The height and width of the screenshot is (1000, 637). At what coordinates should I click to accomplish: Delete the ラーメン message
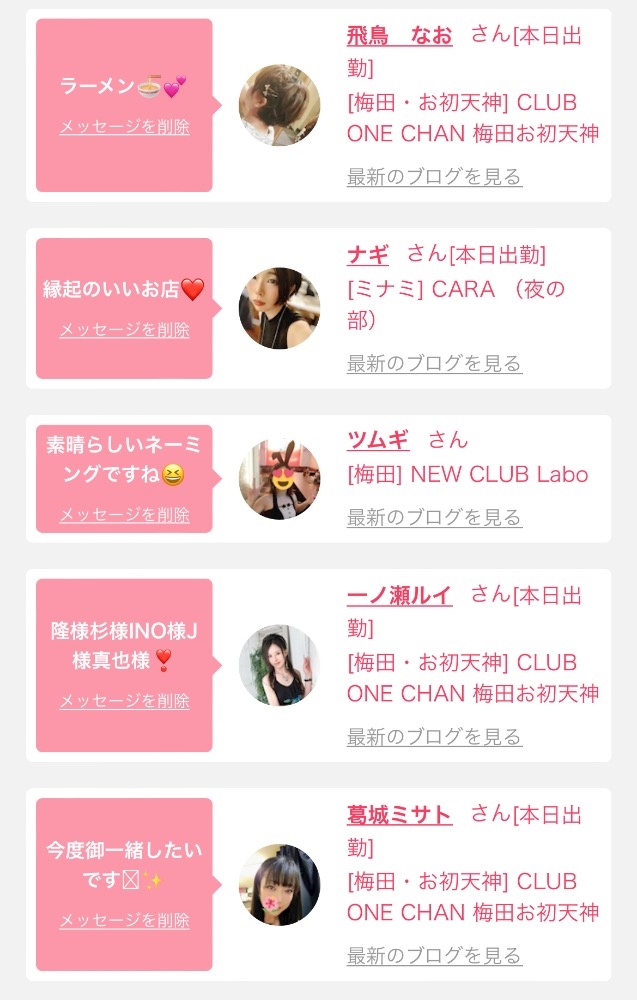(x=124, y=126)
